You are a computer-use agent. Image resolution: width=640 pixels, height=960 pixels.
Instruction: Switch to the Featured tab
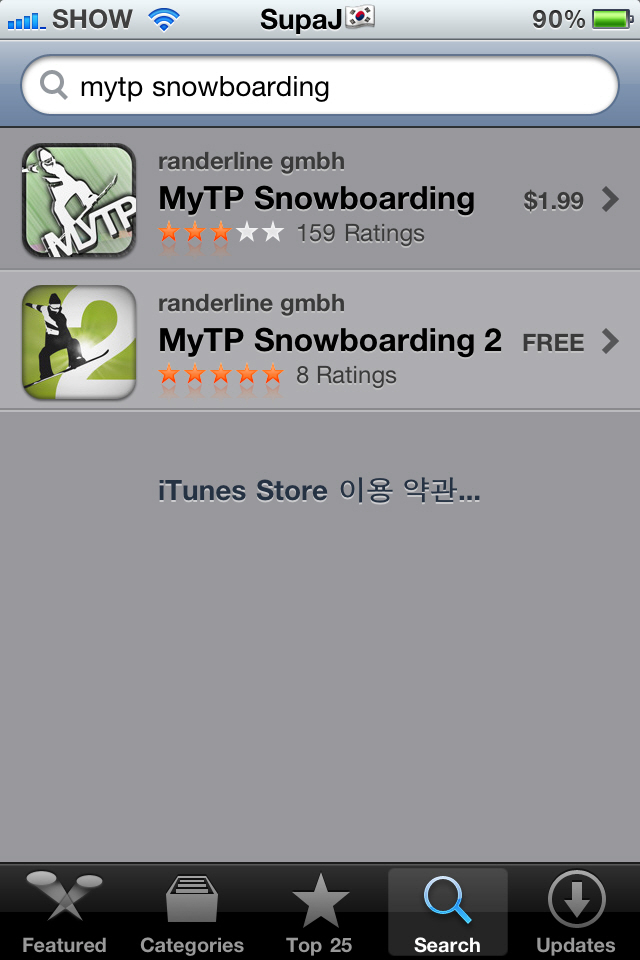click(x=64, y=912)
